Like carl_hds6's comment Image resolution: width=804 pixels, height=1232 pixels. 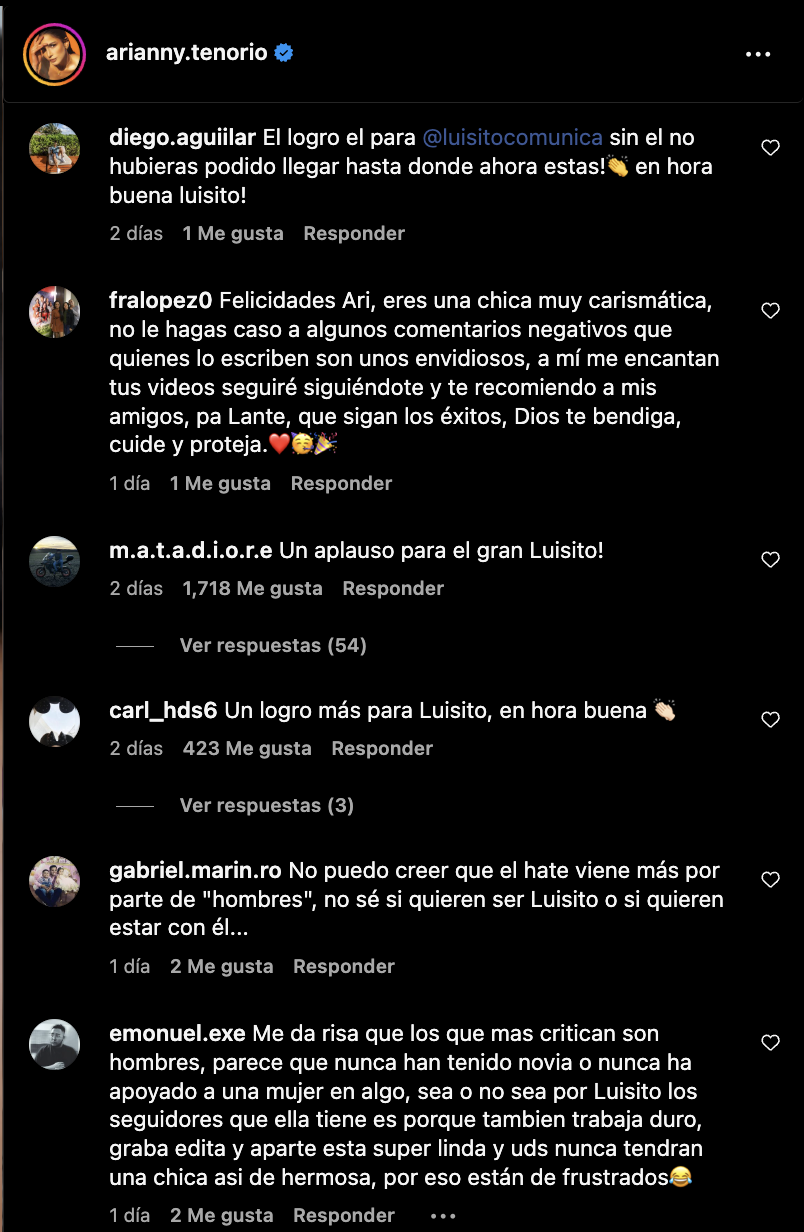(770, 720)
